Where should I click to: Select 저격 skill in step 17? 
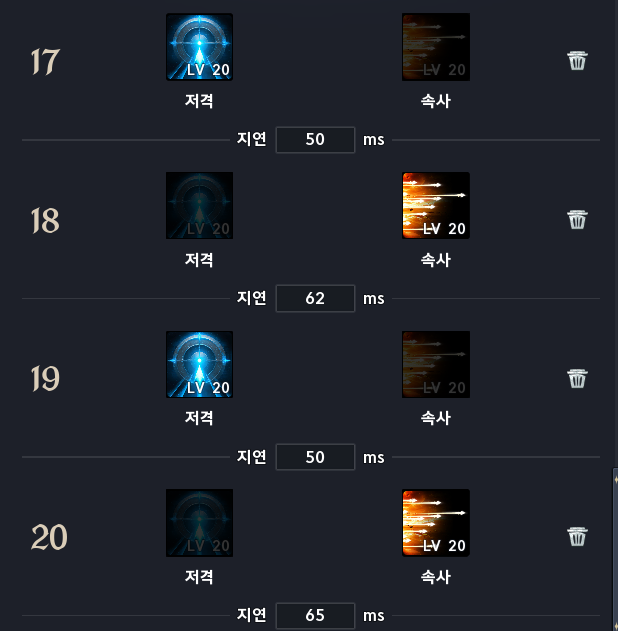pos(199,47)
